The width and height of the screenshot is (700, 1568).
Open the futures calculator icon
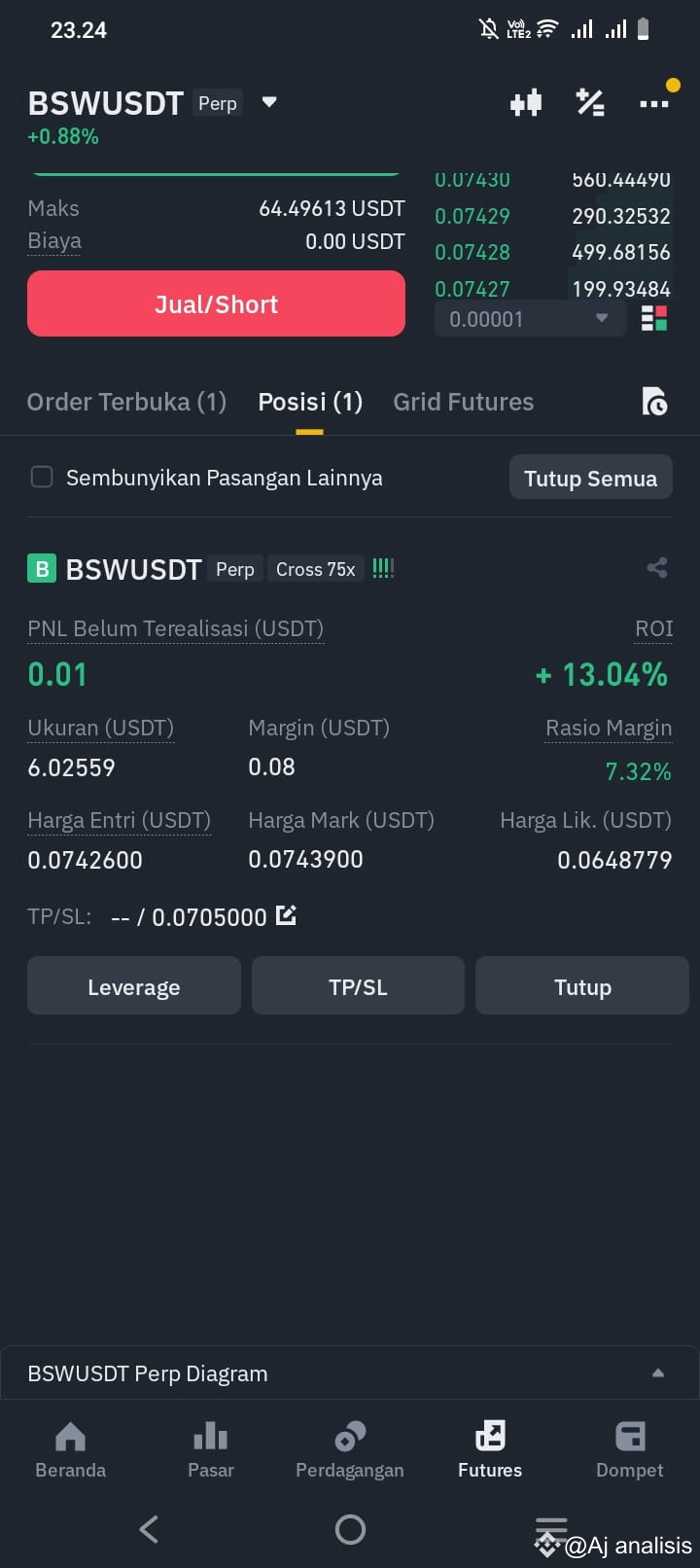pos(590,101)
